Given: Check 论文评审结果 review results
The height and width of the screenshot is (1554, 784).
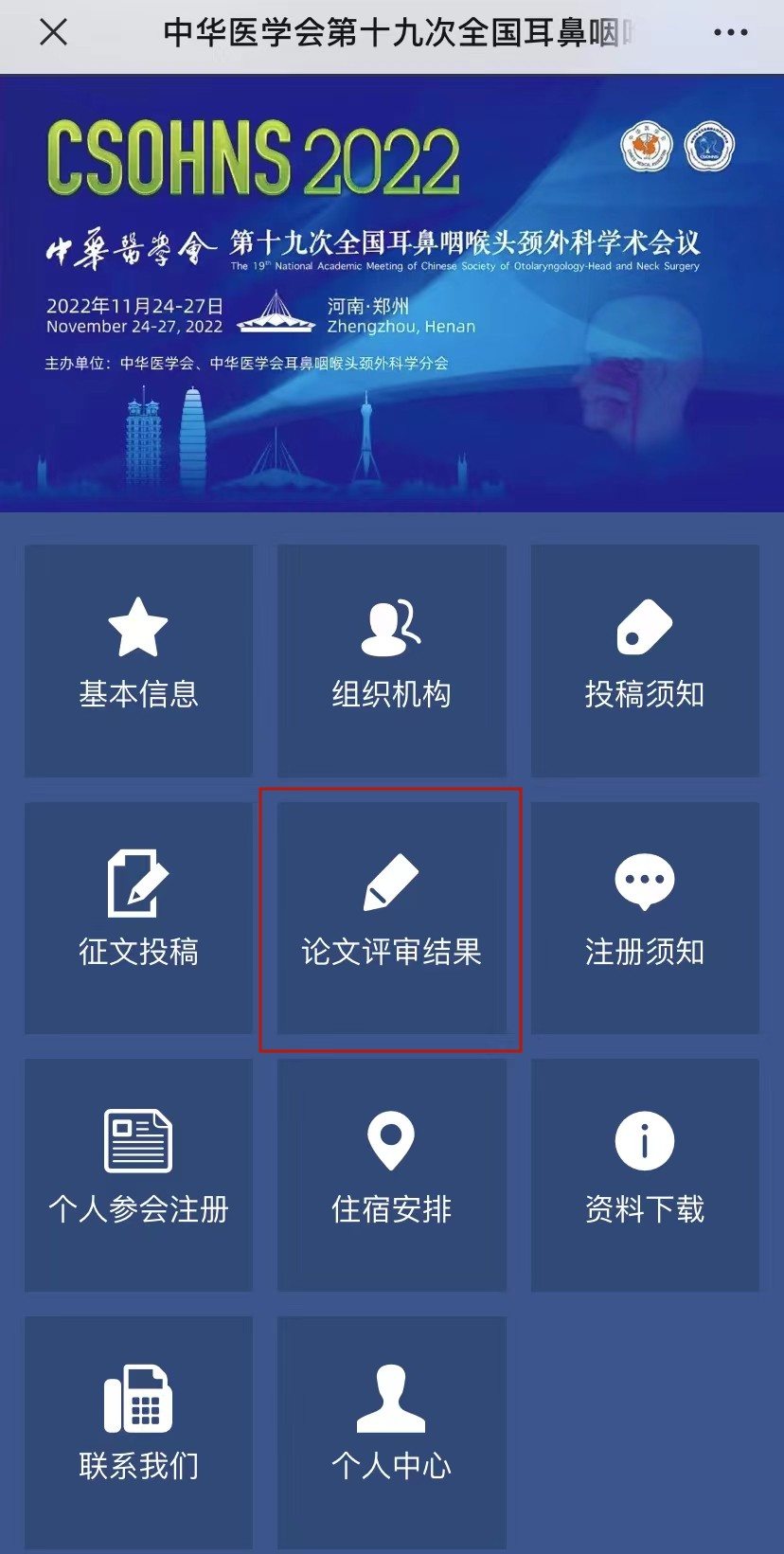Looking at the screenshot, I should pos(391,918).
